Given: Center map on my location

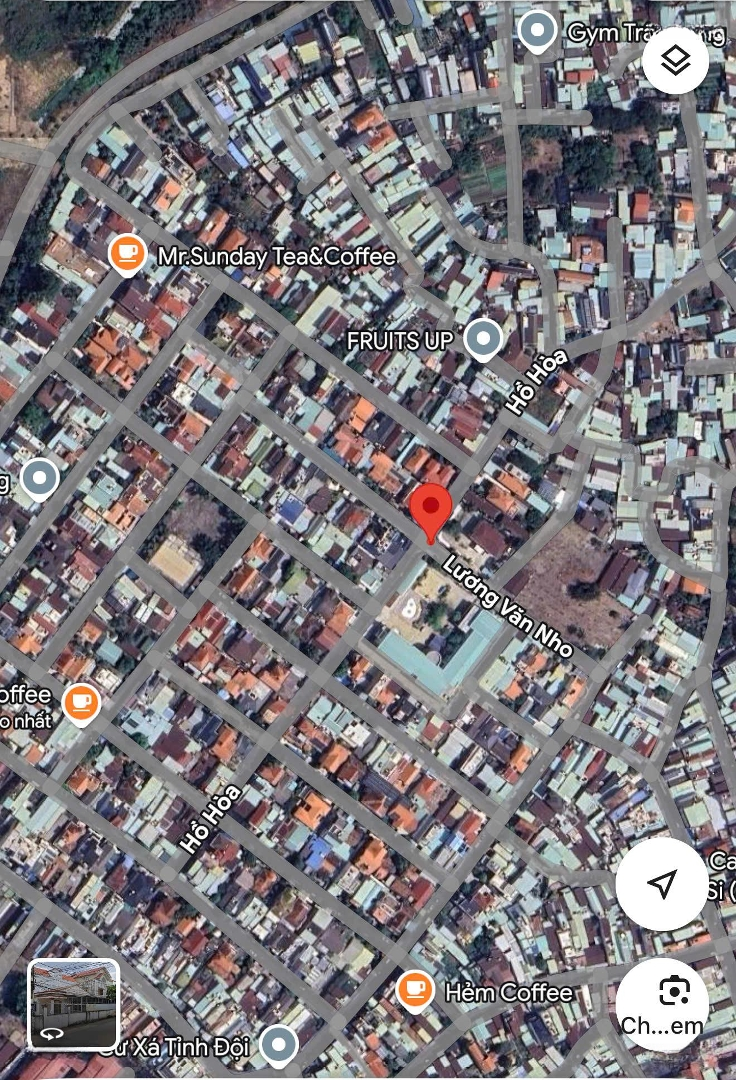Looking at the screenshot, I should (661, 884).
